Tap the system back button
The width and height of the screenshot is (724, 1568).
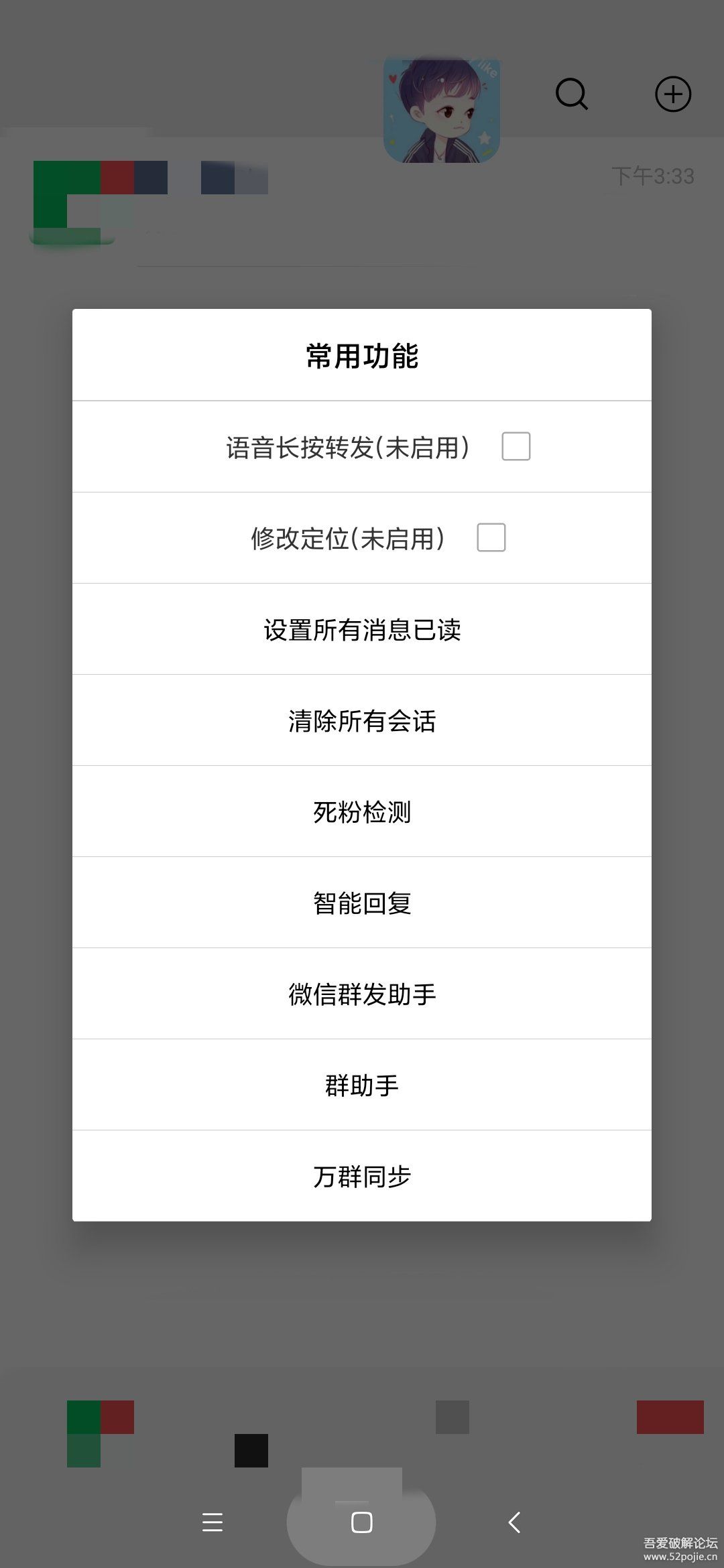[x=514, y=1522]
